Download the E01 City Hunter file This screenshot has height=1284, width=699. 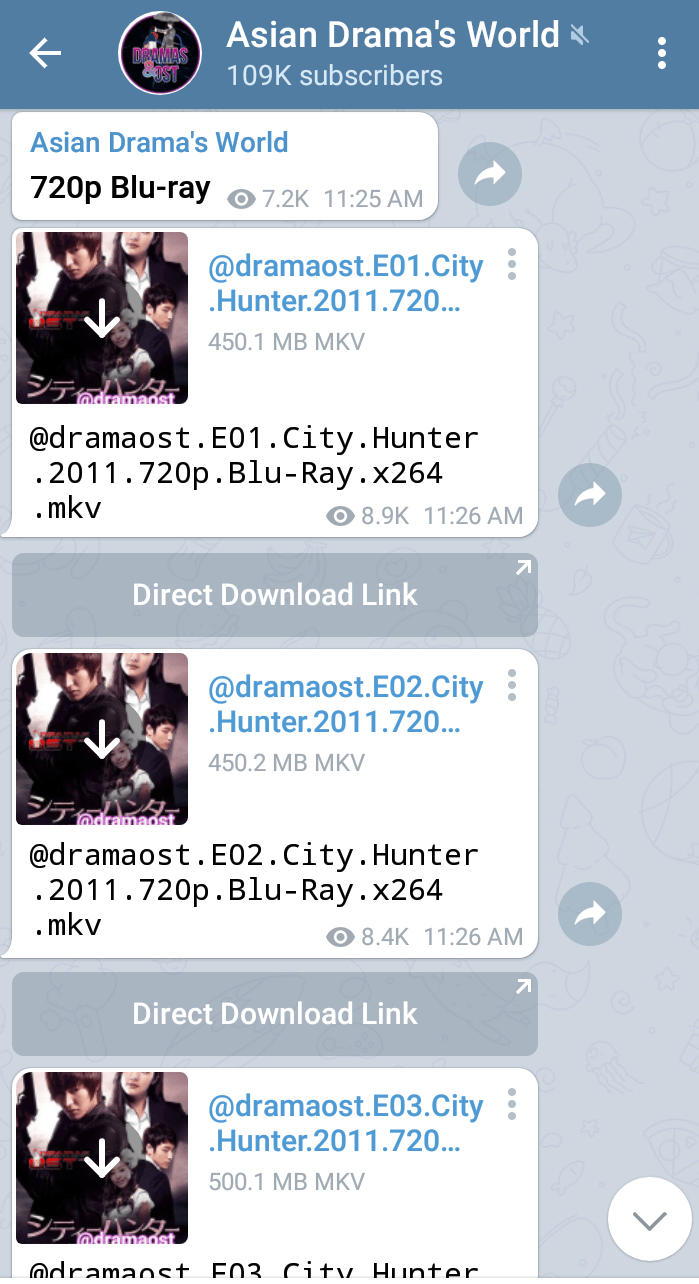pyautogui.click(x=102, y=318)
